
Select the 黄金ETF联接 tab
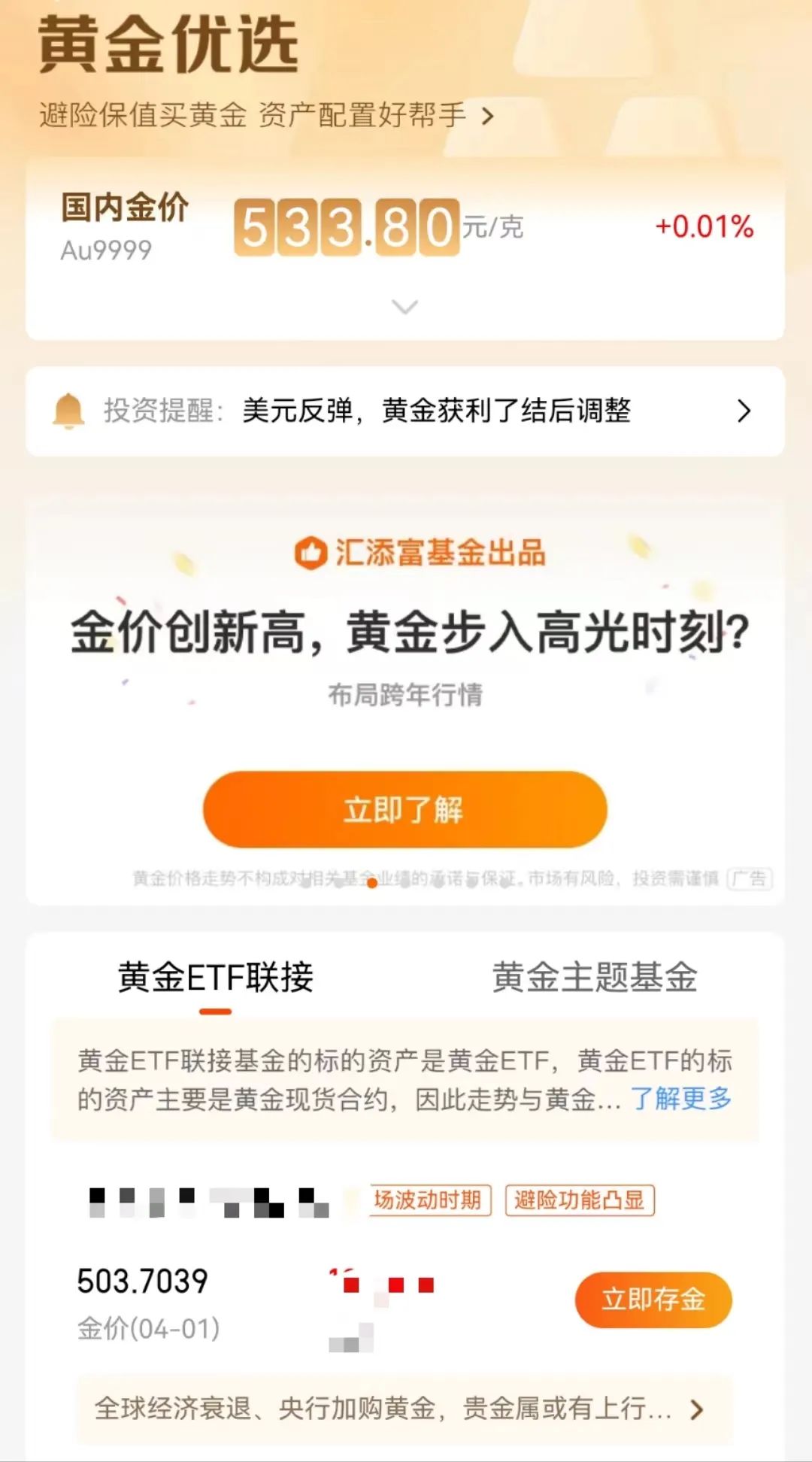tap(218, 975)
